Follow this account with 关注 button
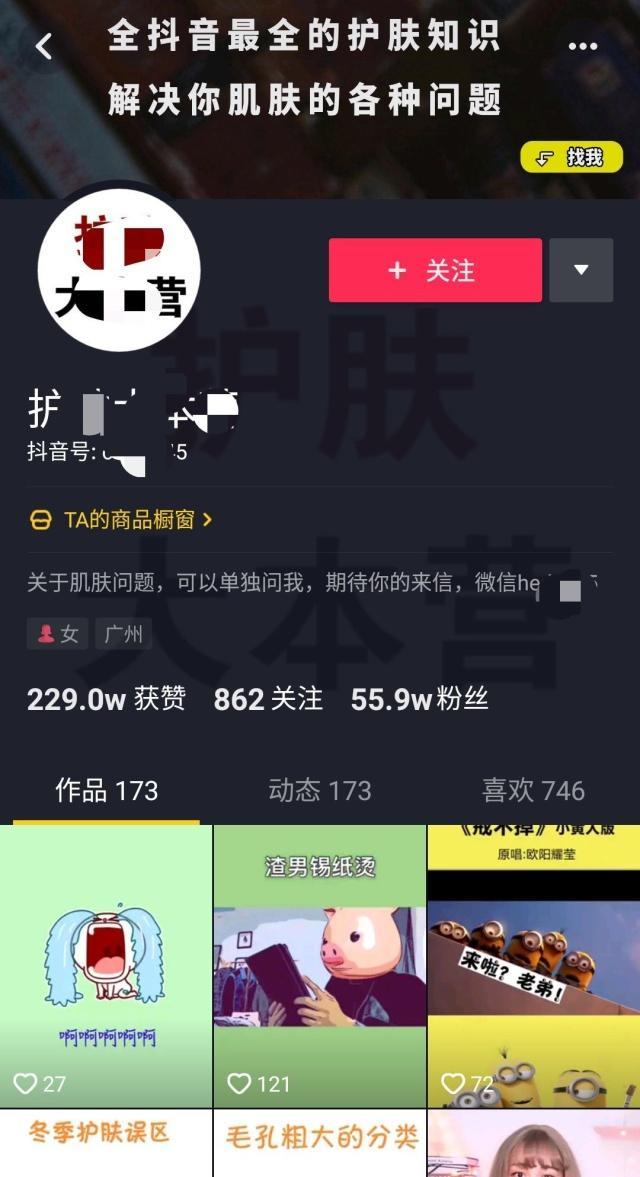The width and height of the screenshot is (640, 1177). (x=435, y=270)
